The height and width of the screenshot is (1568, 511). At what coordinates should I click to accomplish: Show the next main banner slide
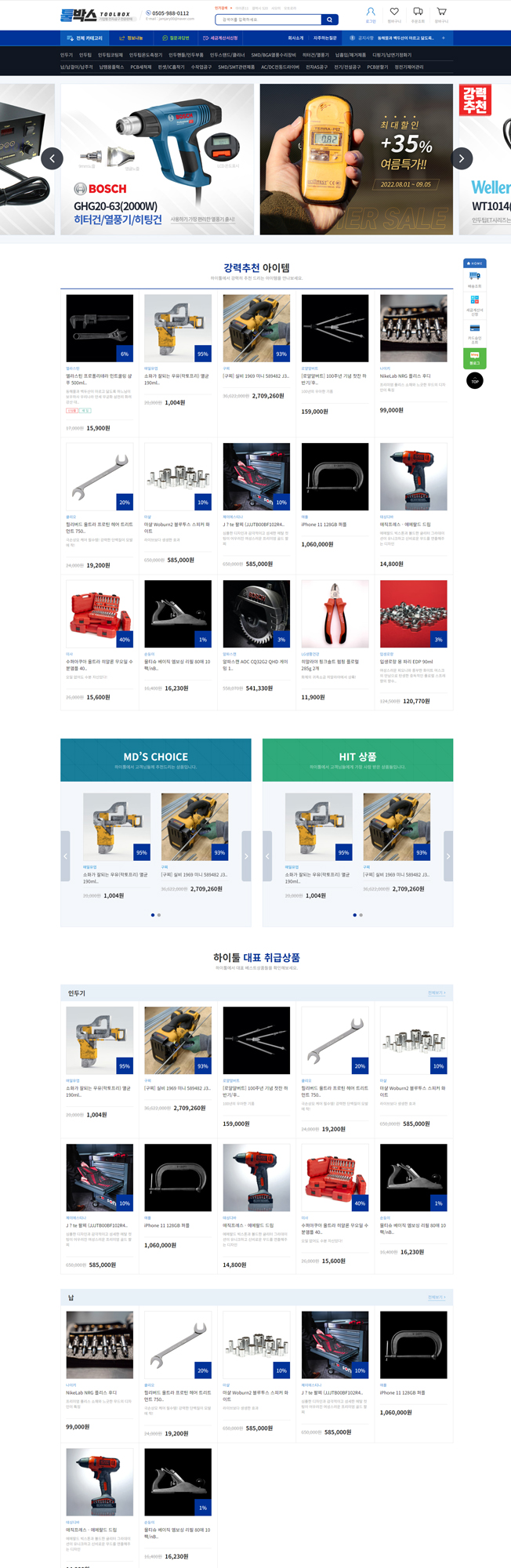pyautogui.click(x=462, y=158)
